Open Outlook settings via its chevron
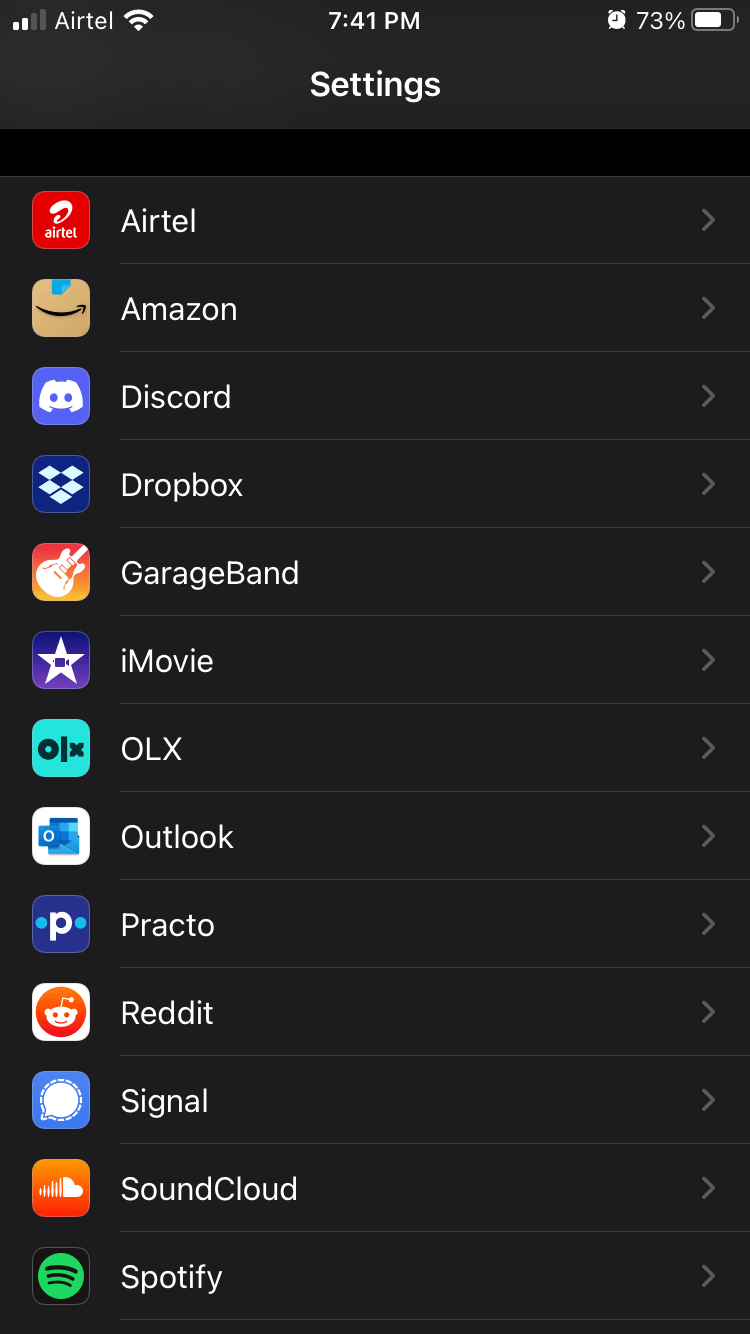Screen dimensions: 750x1334 coord(709,836)
